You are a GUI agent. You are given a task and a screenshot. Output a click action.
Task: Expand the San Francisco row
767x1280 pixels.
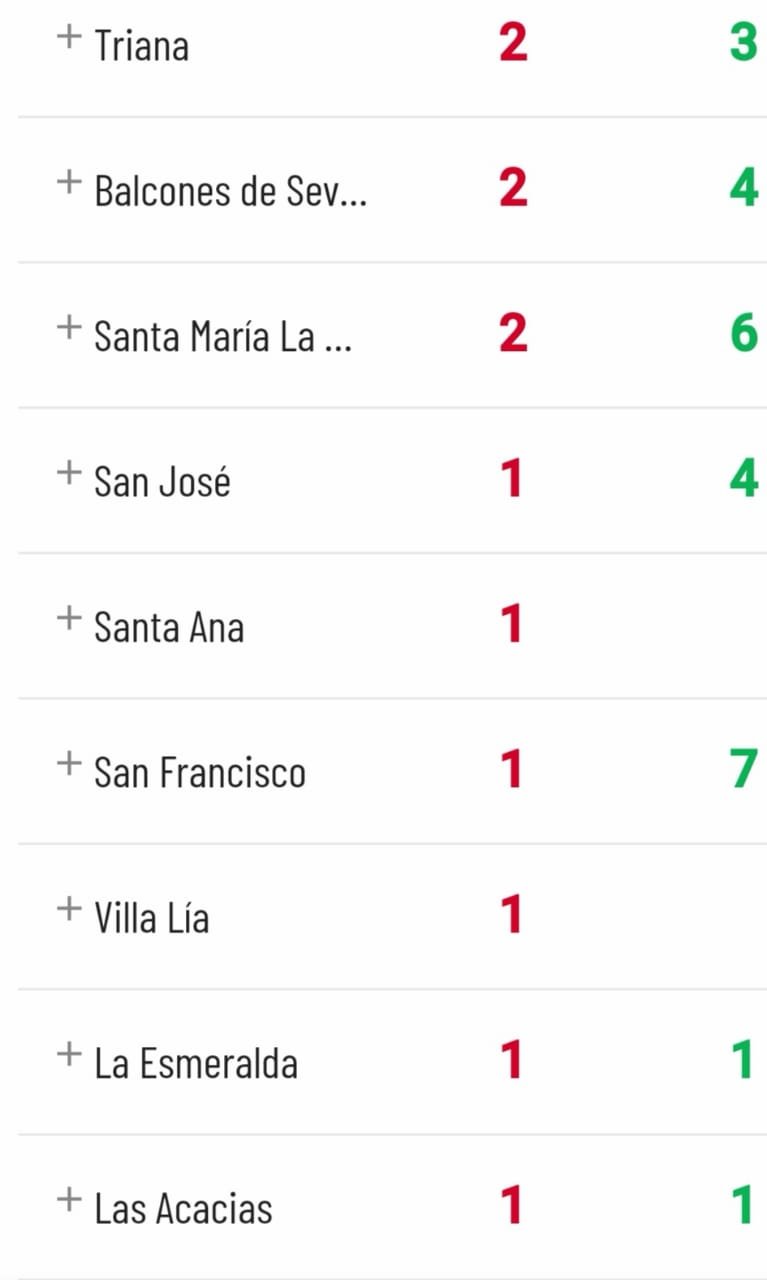point(68,764)
